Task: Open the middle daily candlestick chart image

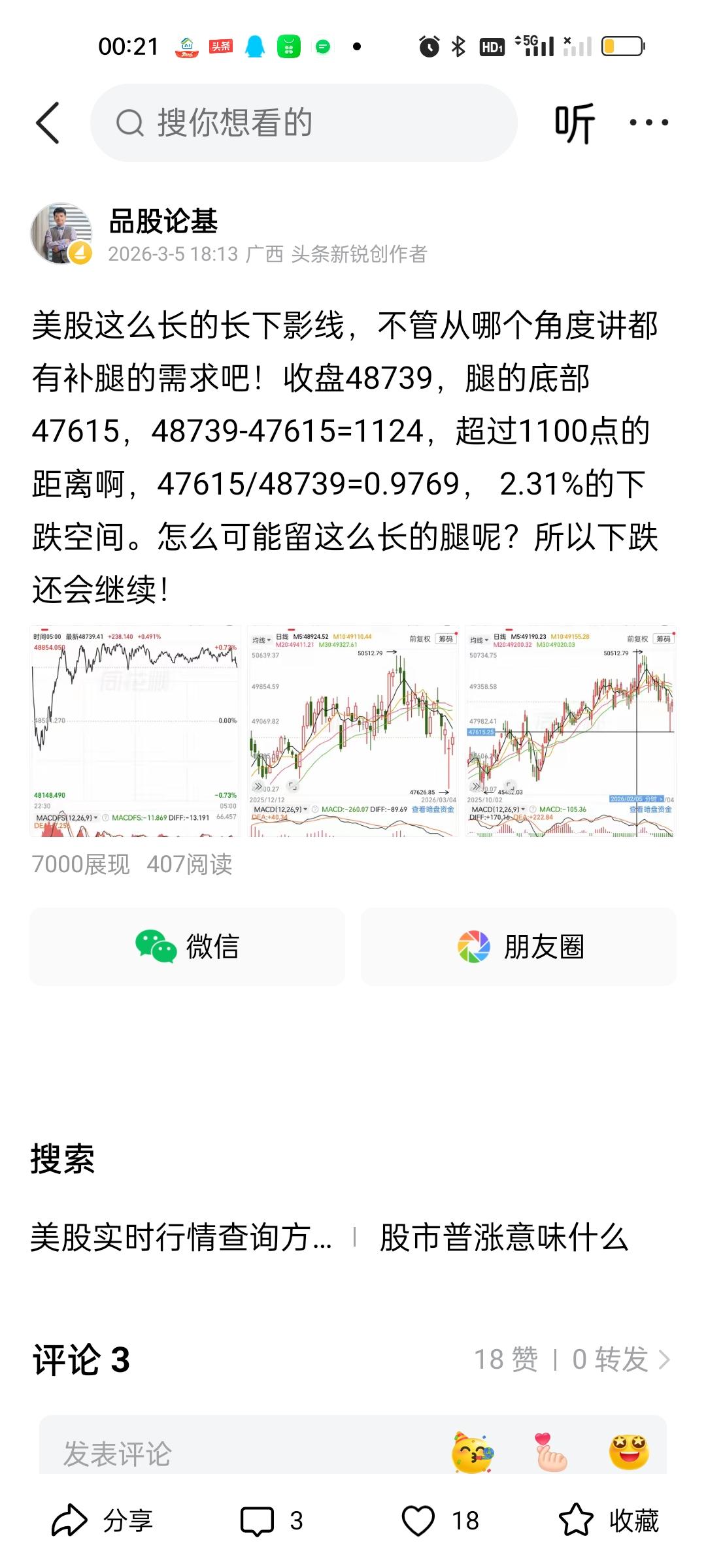Action: 353,732
